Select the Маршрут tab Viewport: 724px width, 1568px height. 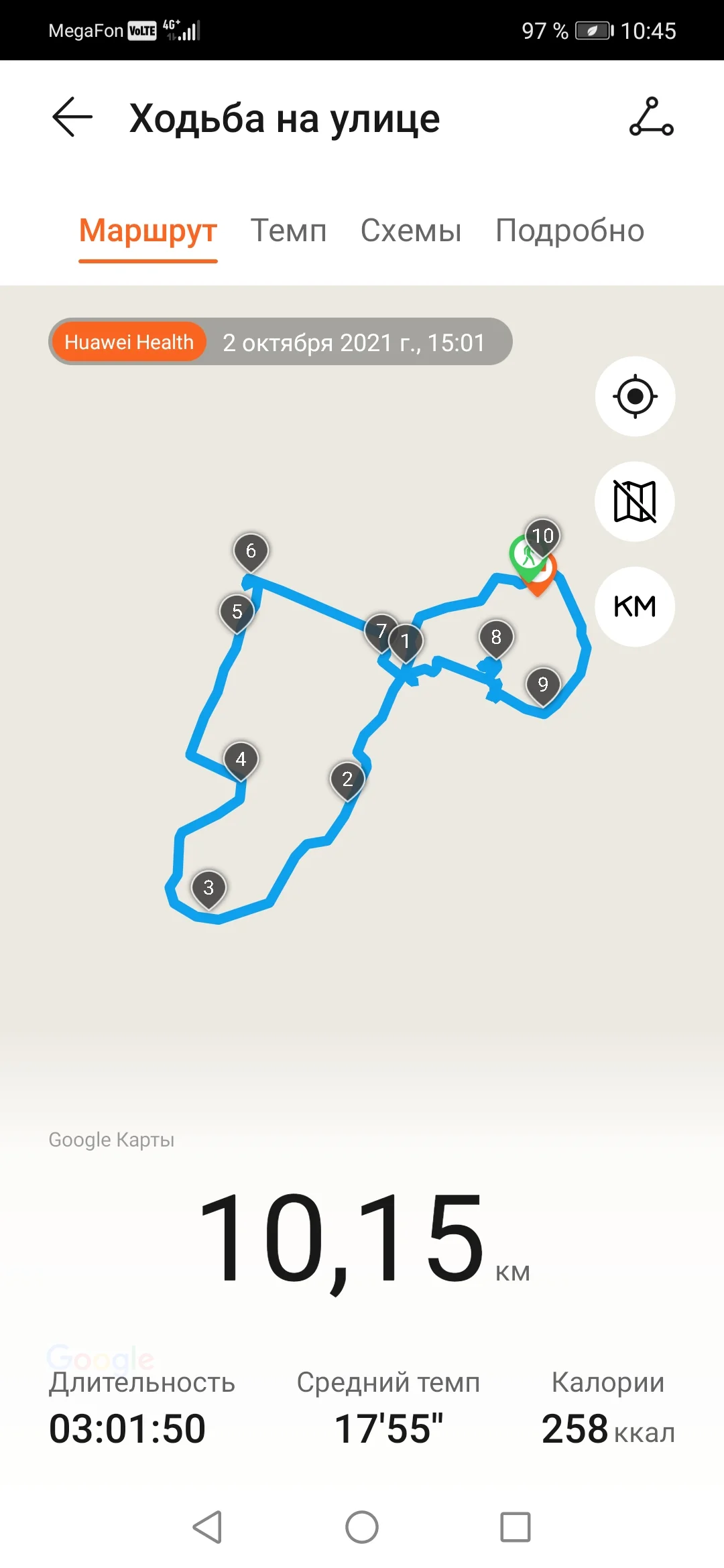[x=148, y=231]
